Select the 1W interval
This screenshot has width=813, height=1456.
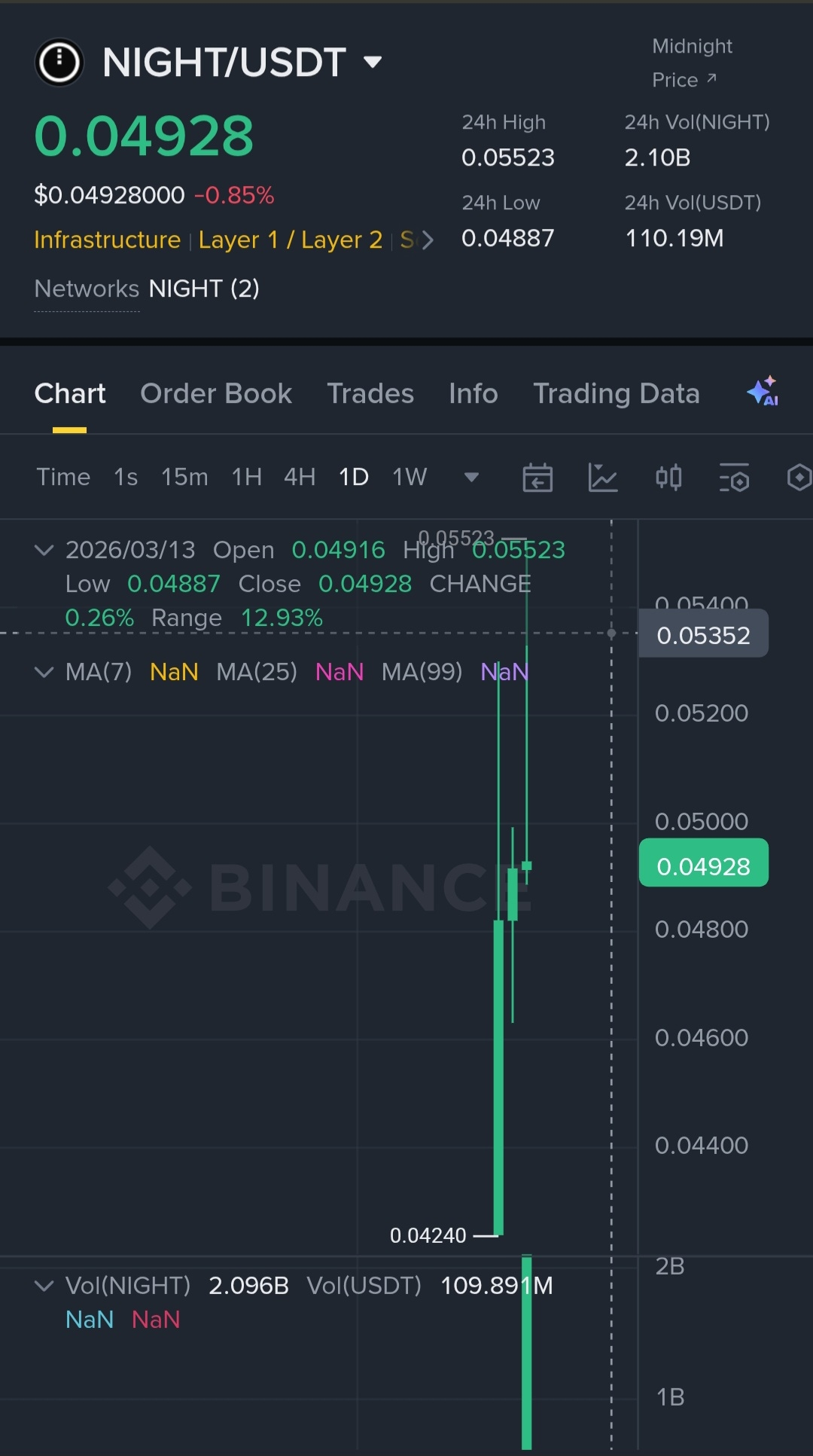pos(410,477)
